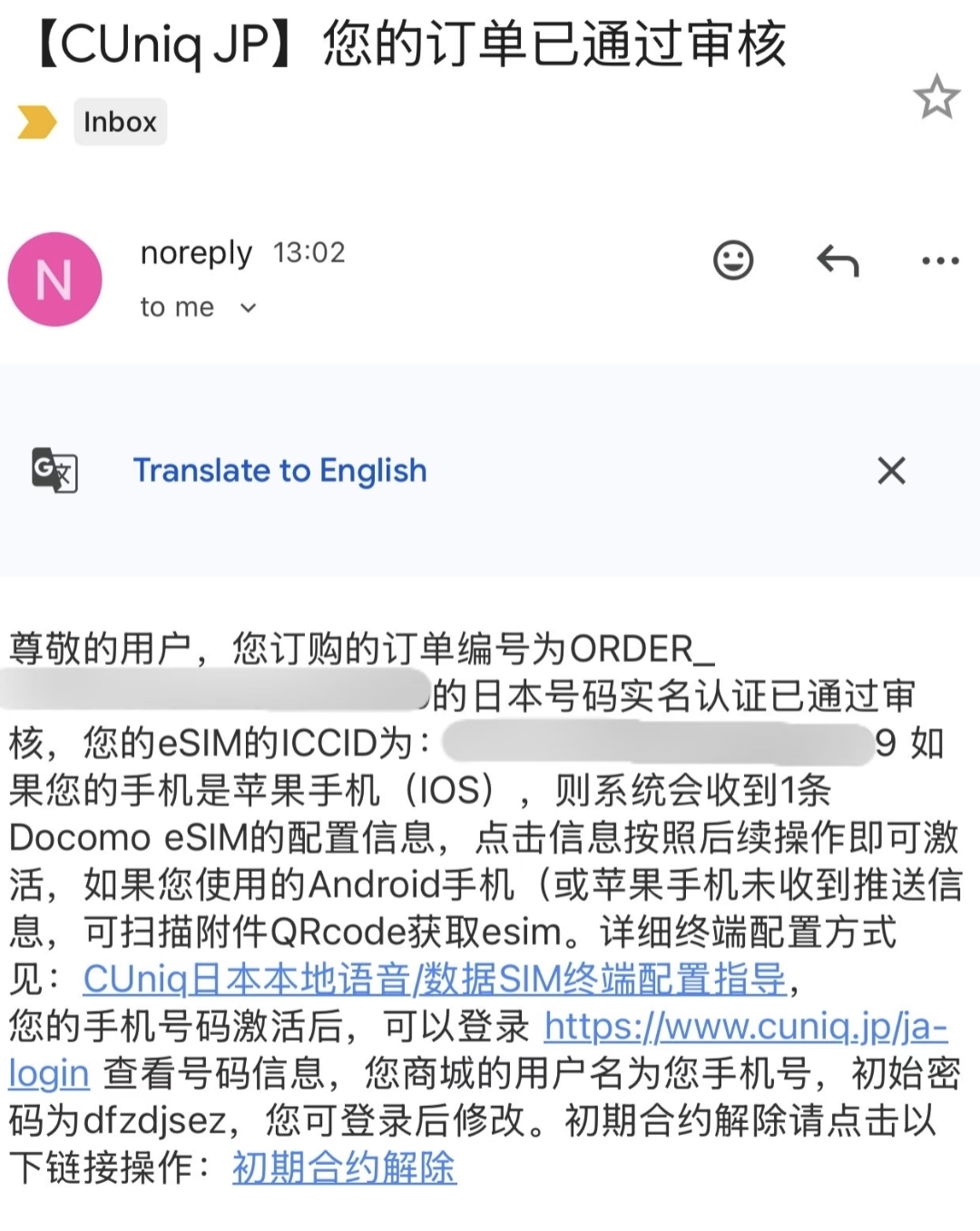Open noreply sender avatar
Screen dimensions: 980x1231
click(54, 279)
